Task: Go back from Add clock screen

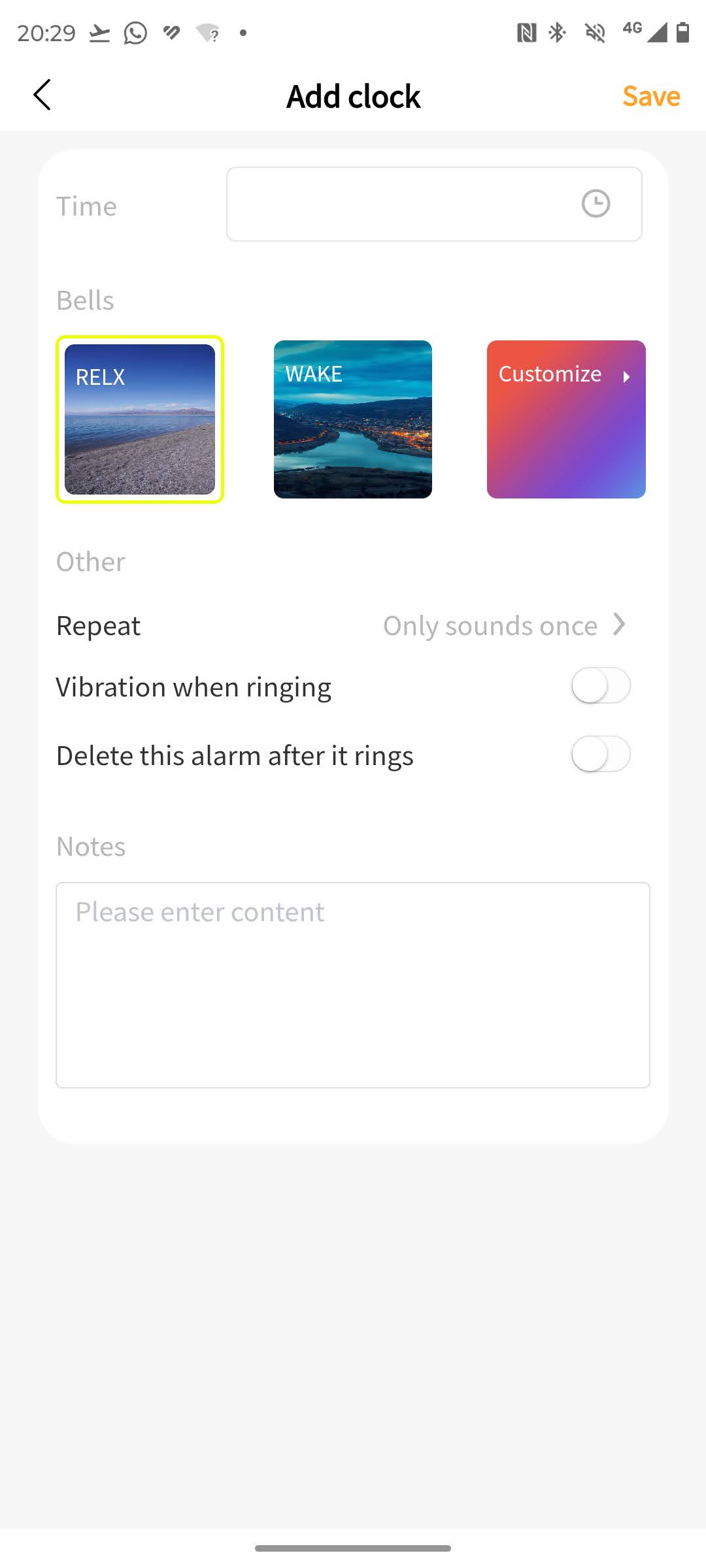Action: pos(42,95)
